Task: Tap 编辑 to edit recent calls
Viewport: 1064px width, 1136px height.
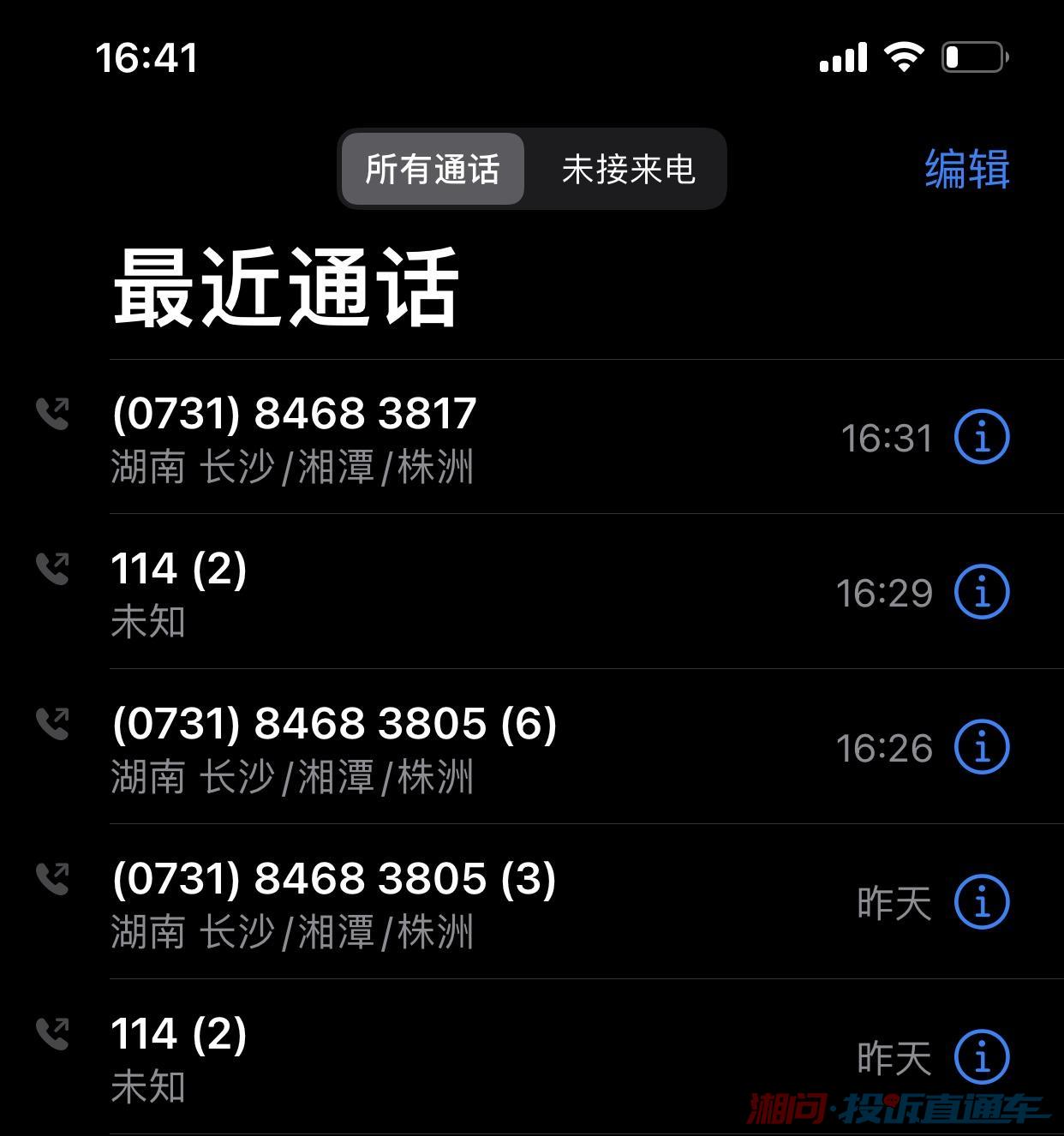Action: 967,169
